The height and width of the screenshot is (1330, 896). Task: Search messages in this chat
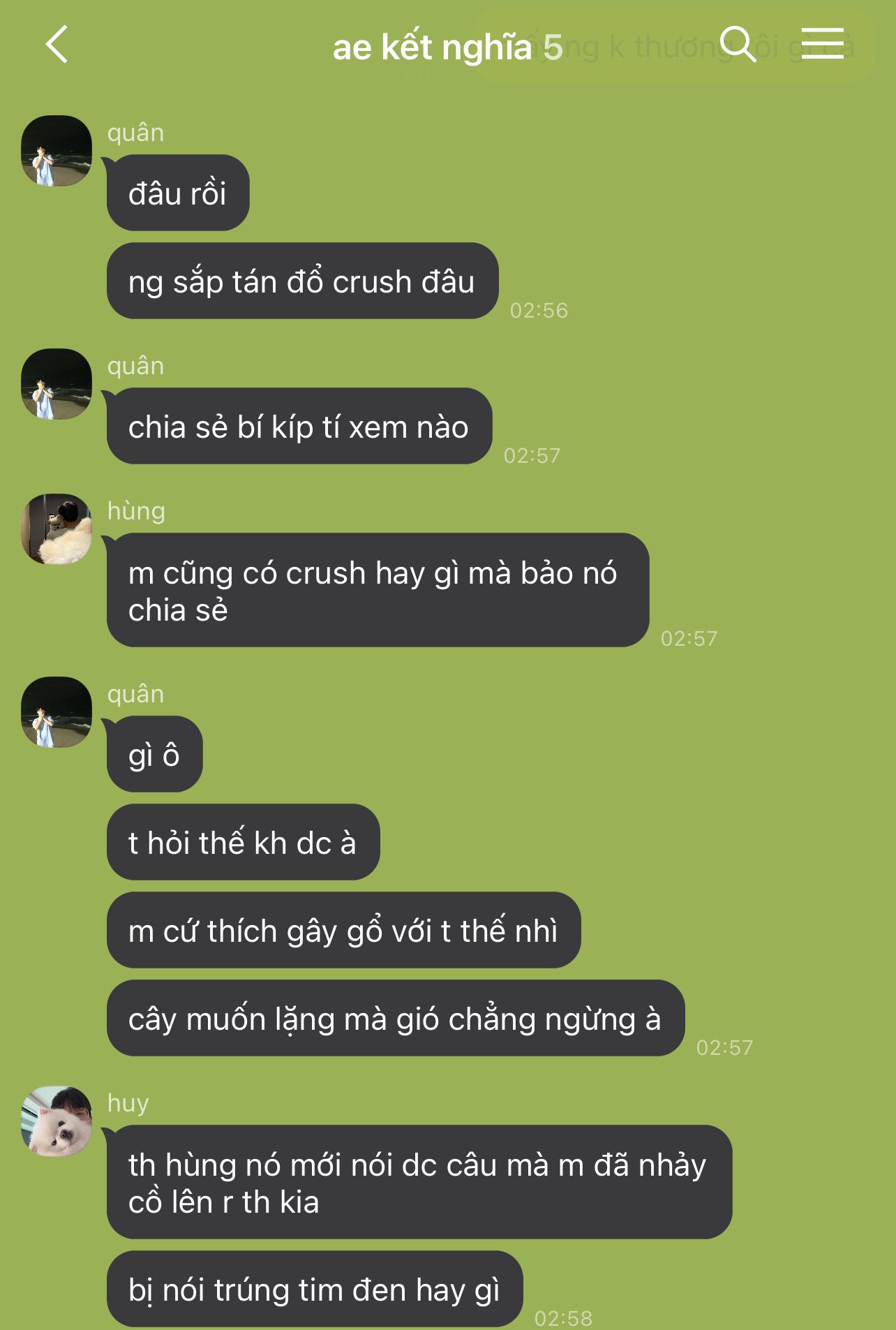[x=737, y=45]
